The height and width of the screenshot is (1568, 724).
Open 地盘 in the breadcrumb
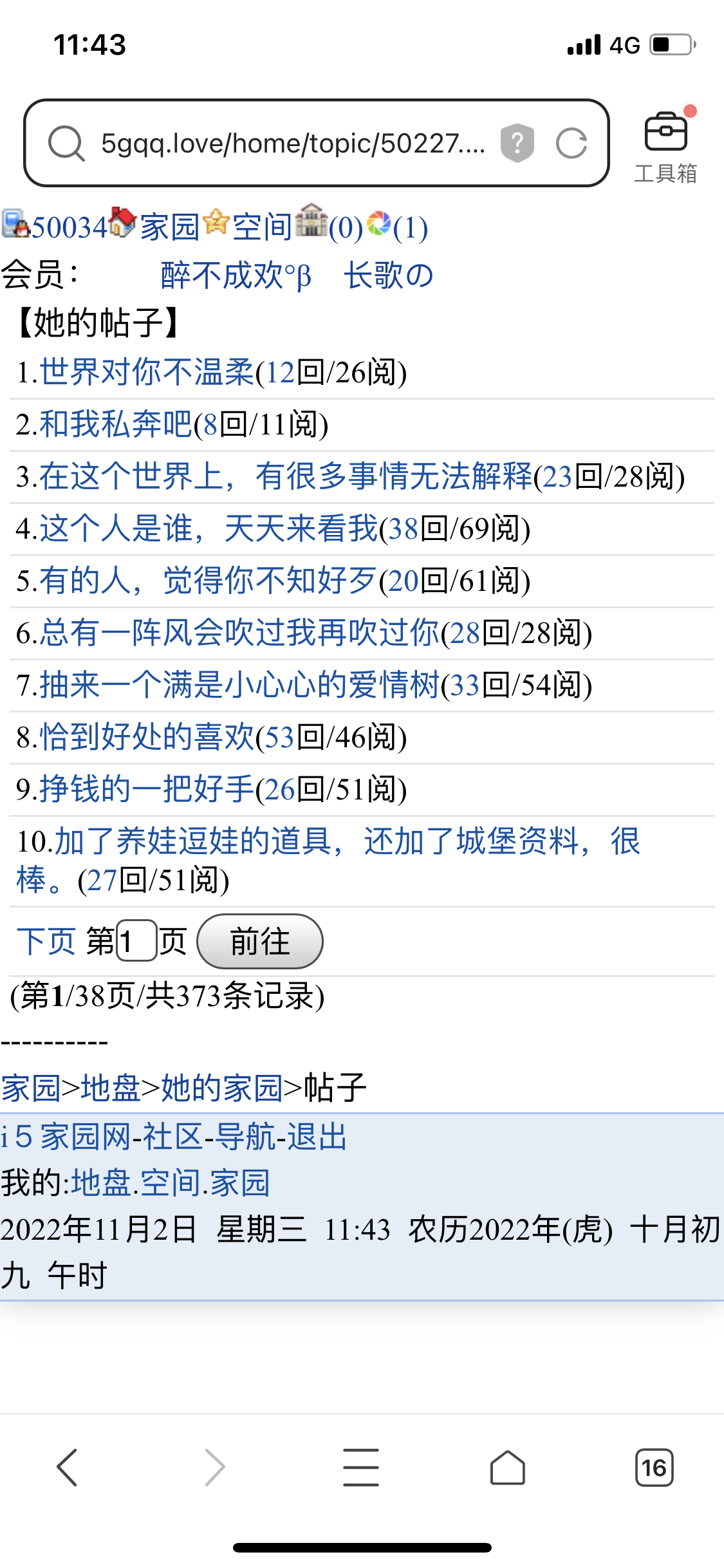tap(111, 1088)
